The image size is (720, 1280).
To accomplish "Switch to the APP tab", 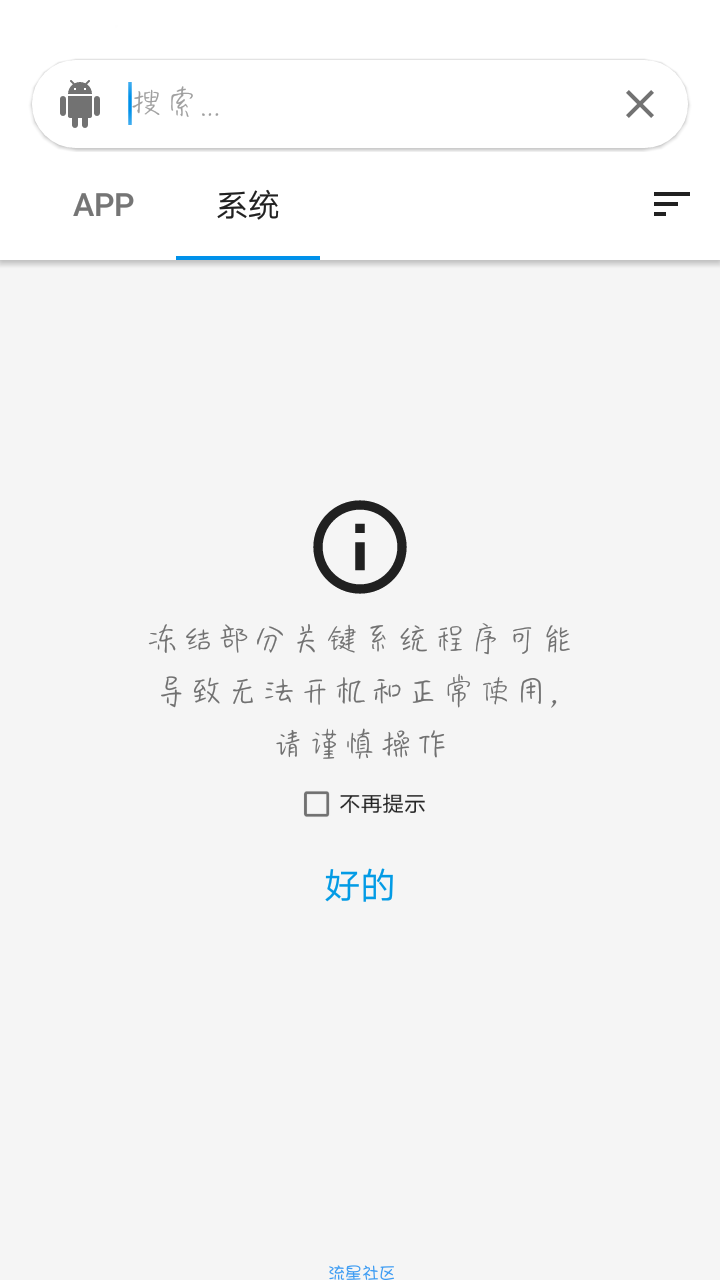I will coord(104,205).
